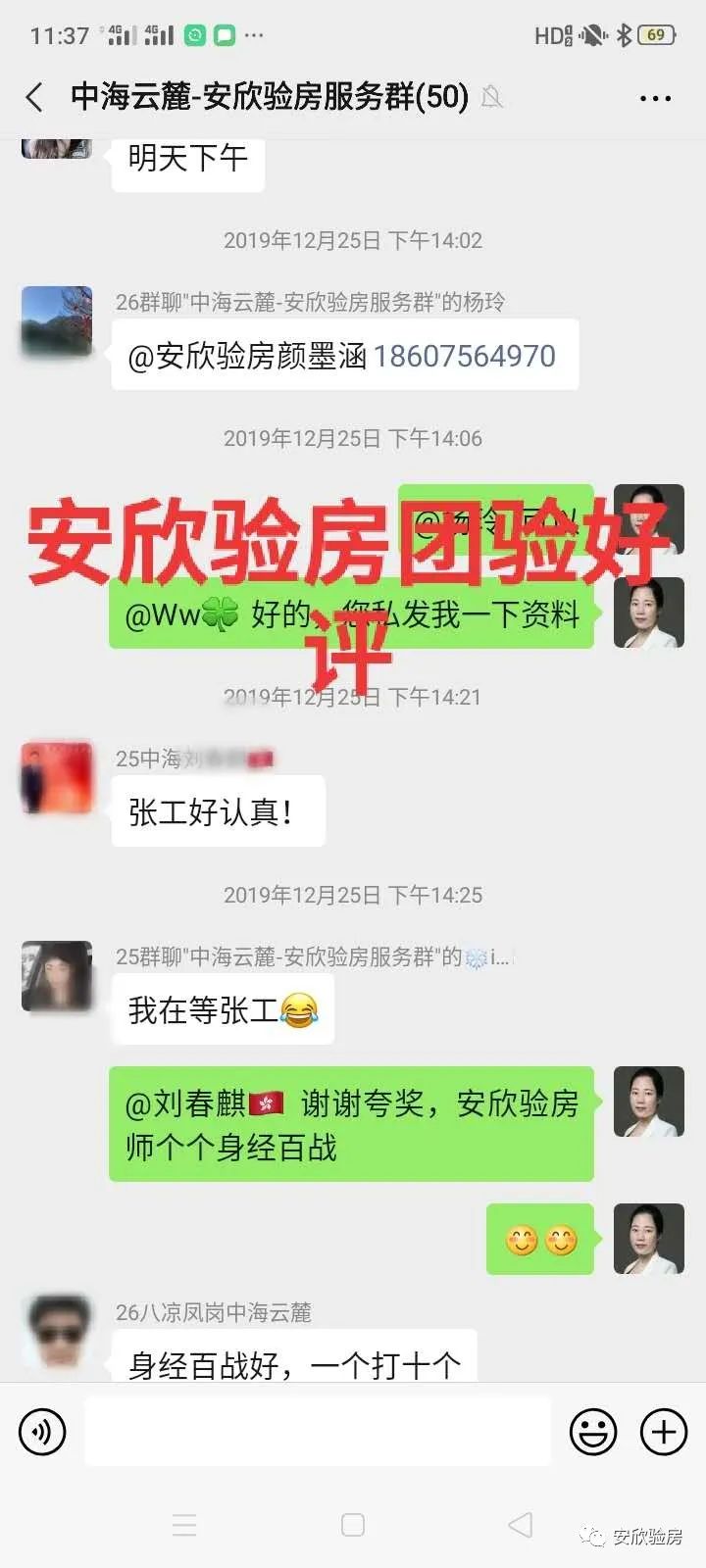Viewport: 706px width, 1568px height.
Task: Tap the system home button
Action: coord(353,1525)
